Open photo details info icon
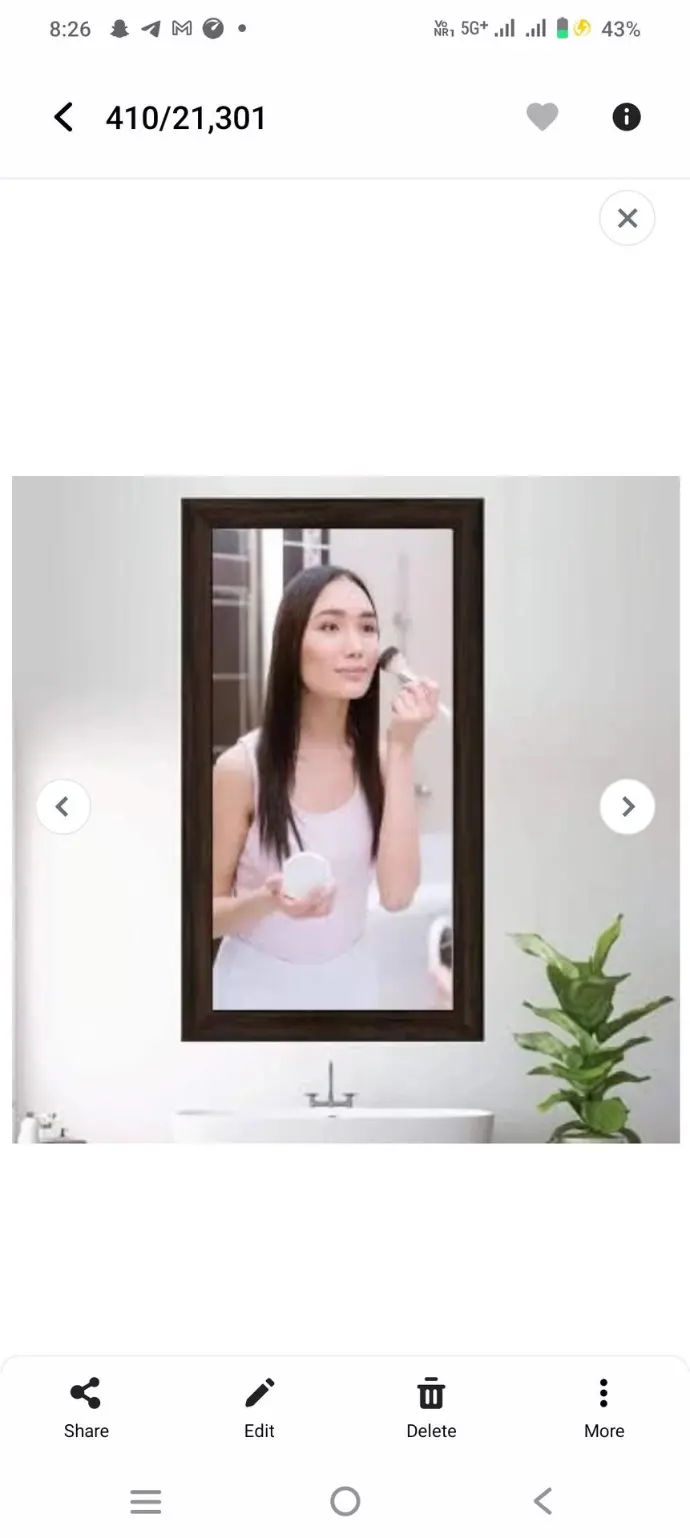This screenshot has width=690, height=1538. tap(626, 118)
